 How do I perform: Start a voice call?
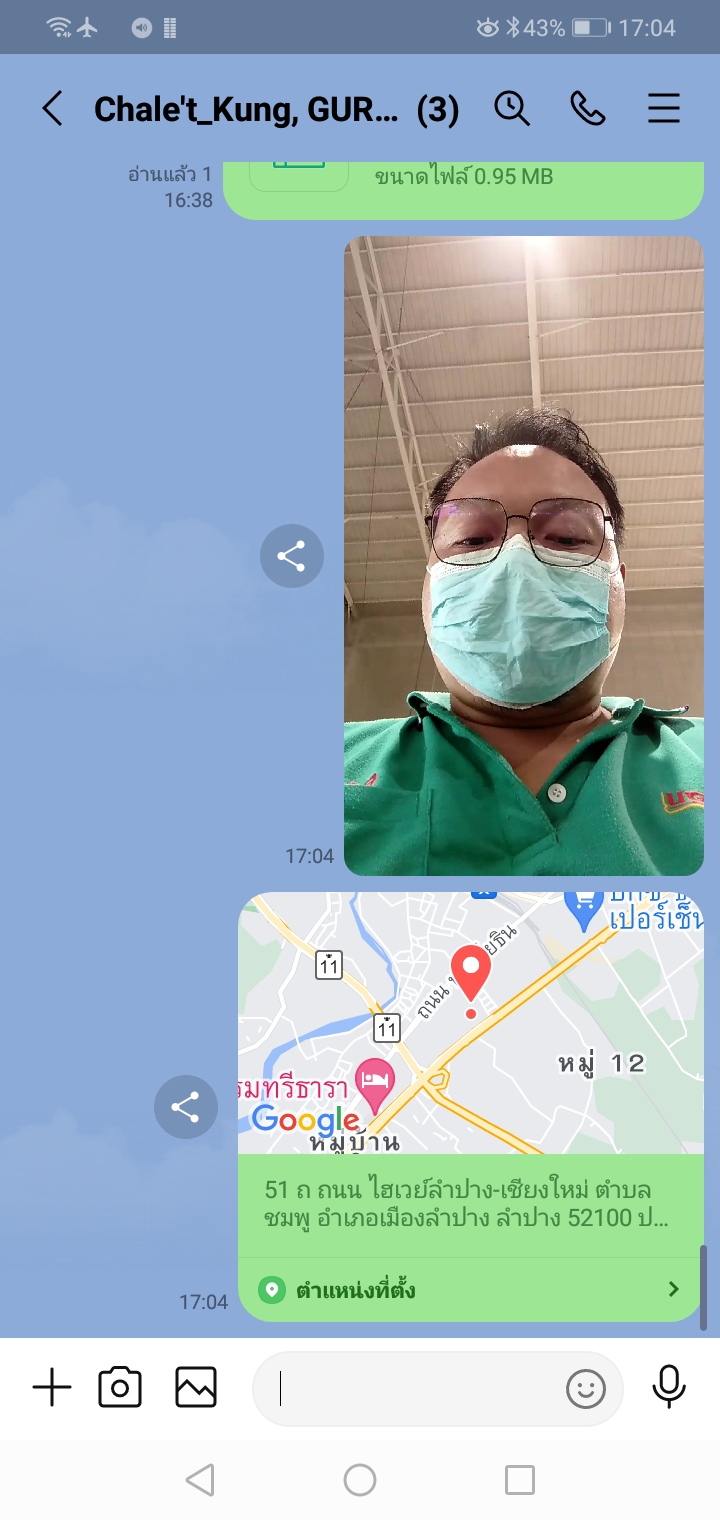pyautogui.click(x=587, y=109)
